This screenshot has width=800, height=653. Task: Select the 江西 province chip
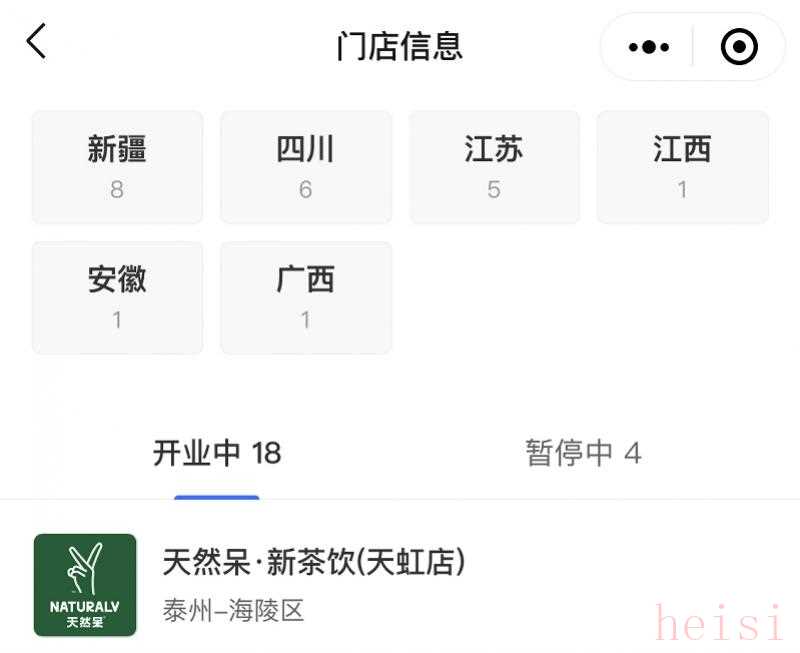point(682,167)
